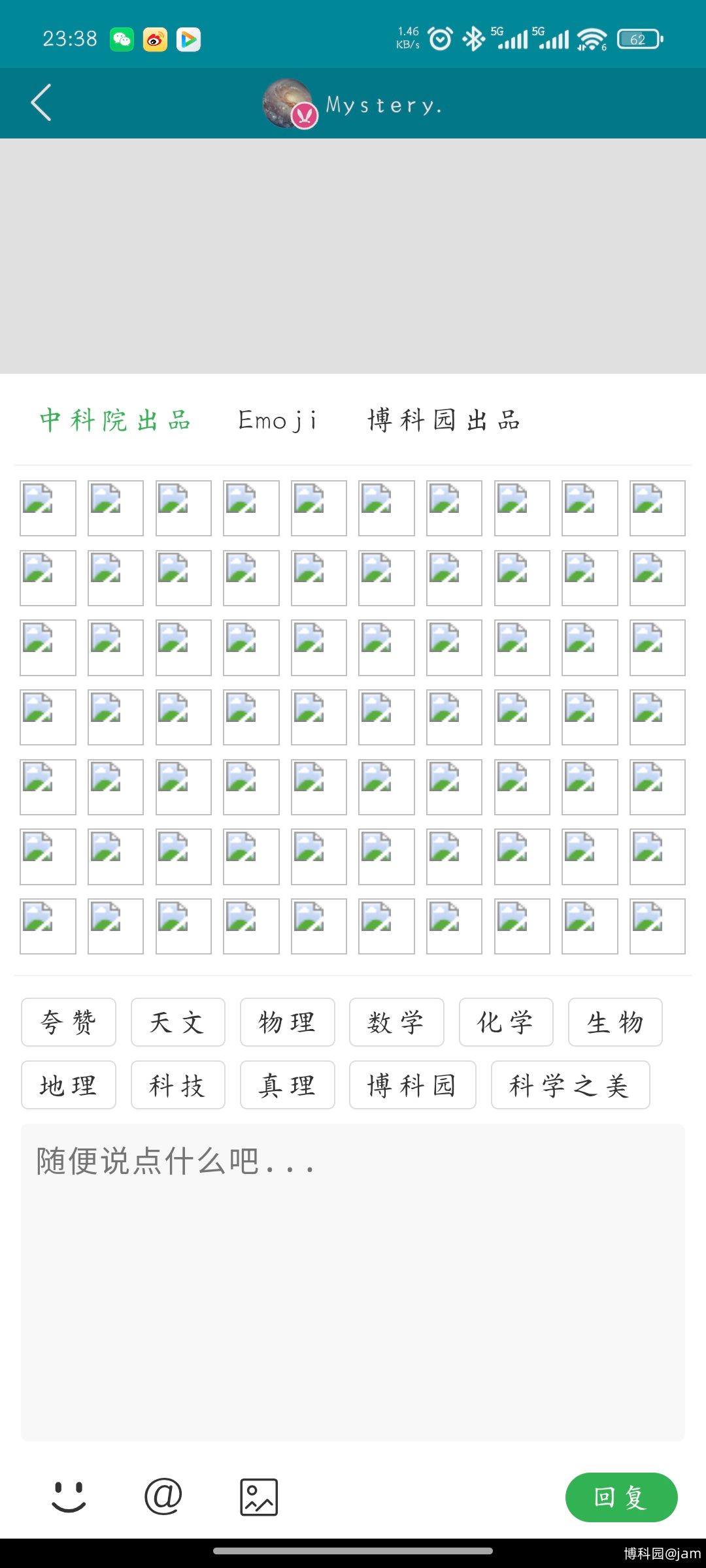The width and height of the screenshot is (706, 1568).
Task: Choose the 天文 chip
Action: pyautogui.click(x=178, y=1022)
